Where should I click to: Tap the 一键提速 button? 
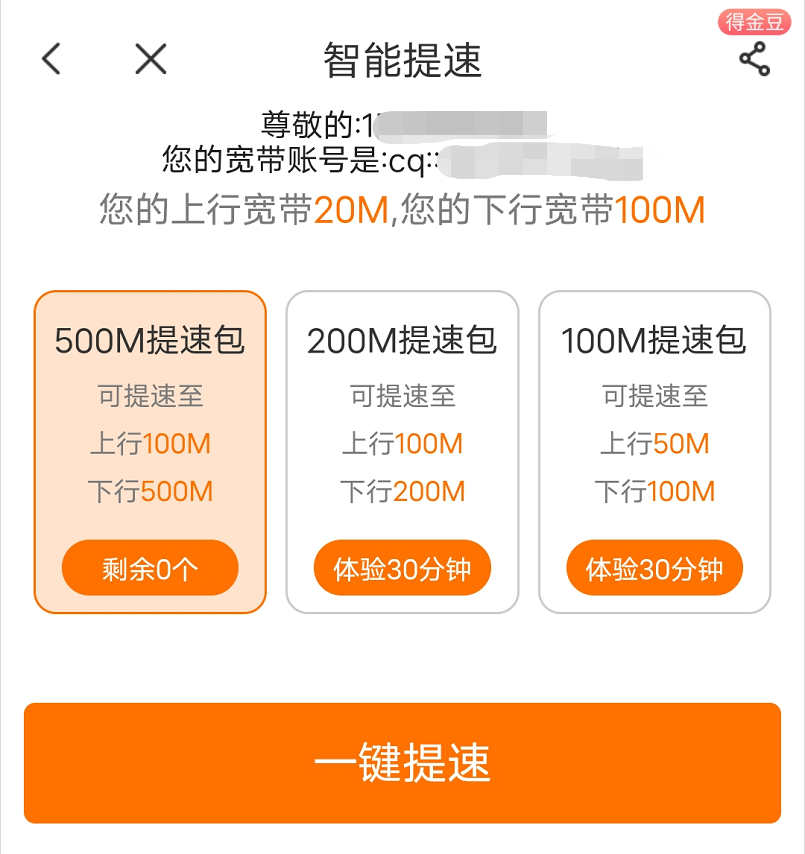click(x=402, y=763)
